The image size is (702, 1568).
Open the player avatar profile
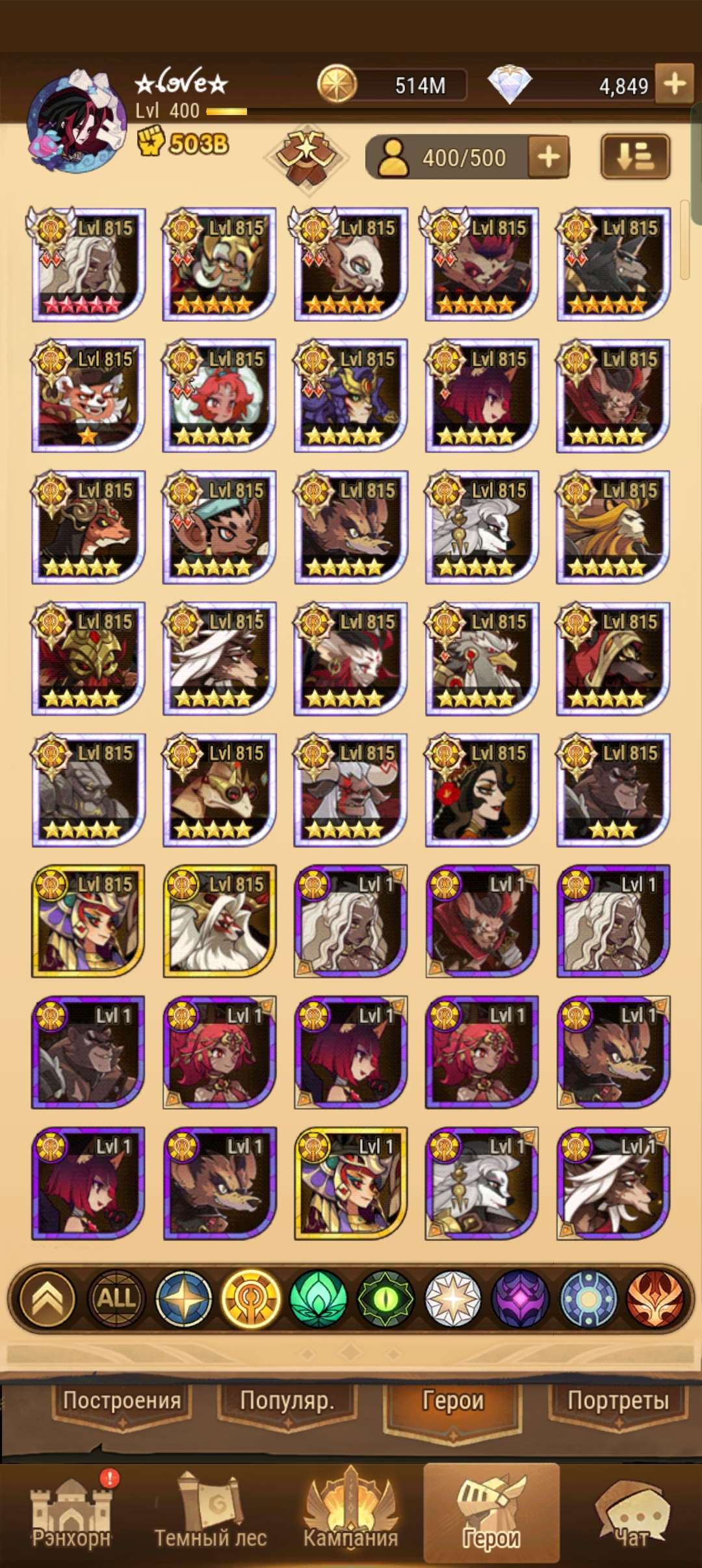point(77,122)
